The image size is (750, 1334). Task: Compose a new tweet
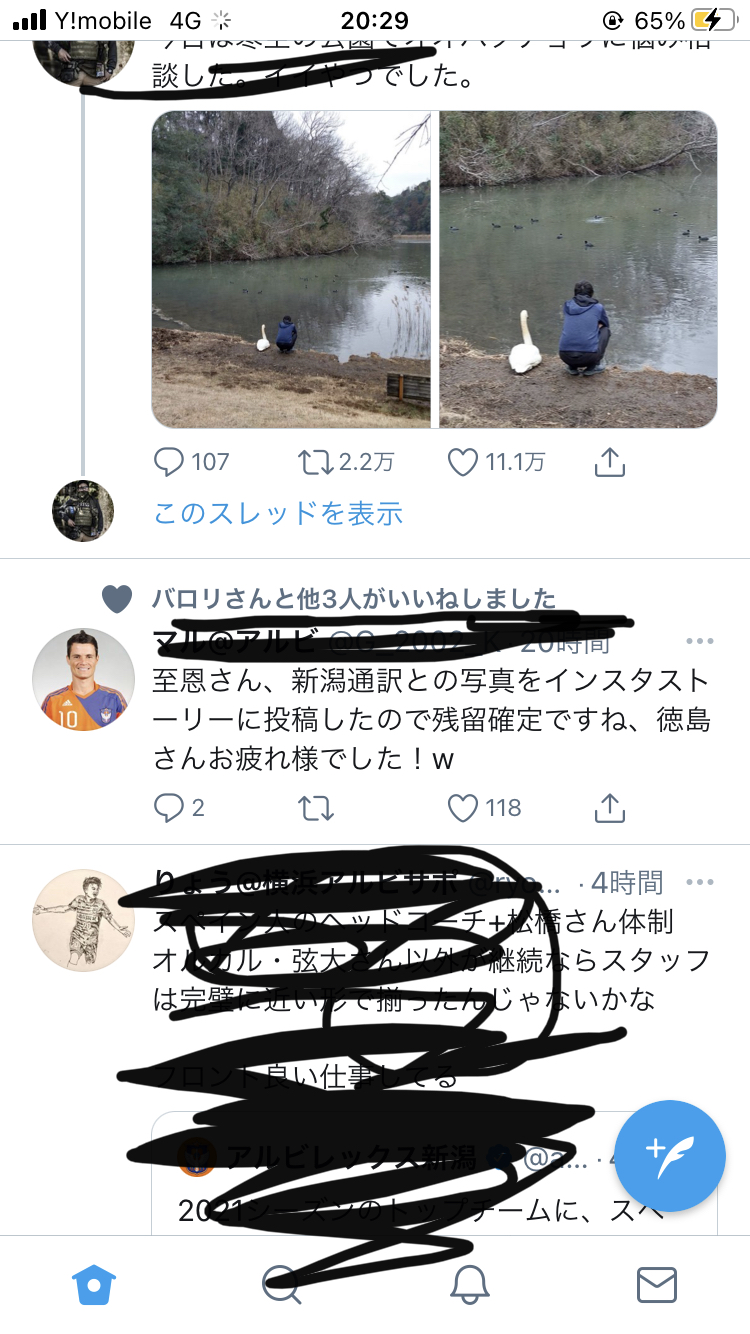pos(669,1155)
